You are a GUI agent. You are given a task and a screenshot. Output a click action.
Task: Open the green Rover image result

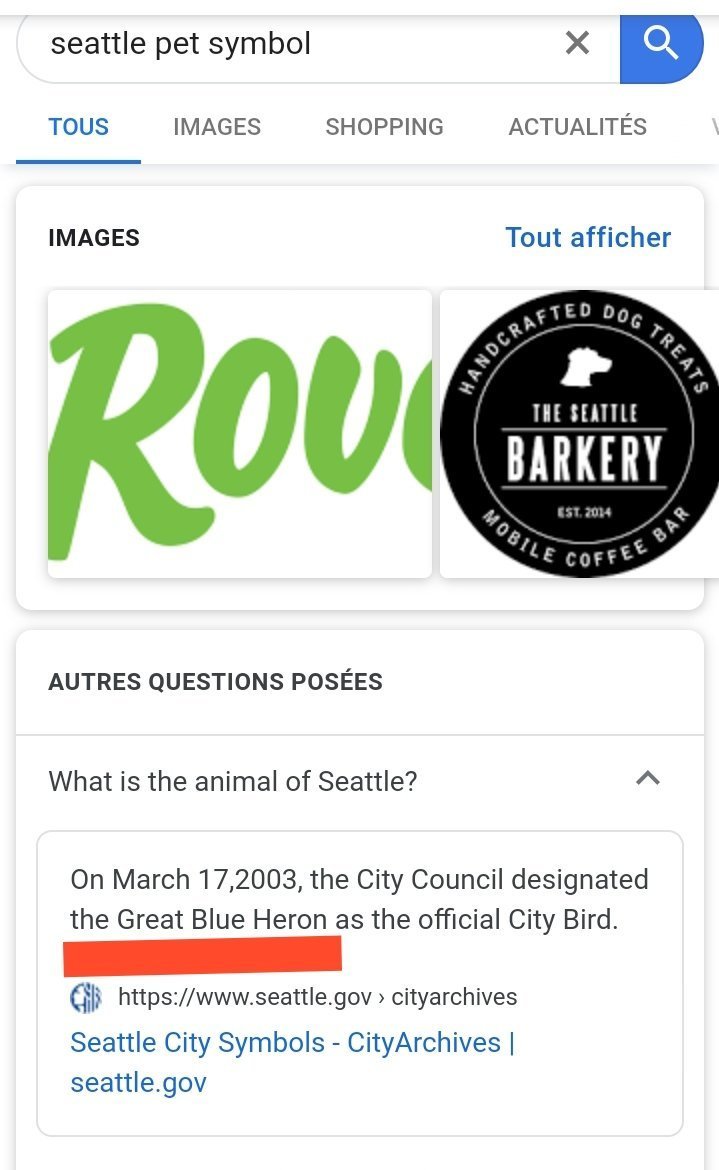[240, 434]
